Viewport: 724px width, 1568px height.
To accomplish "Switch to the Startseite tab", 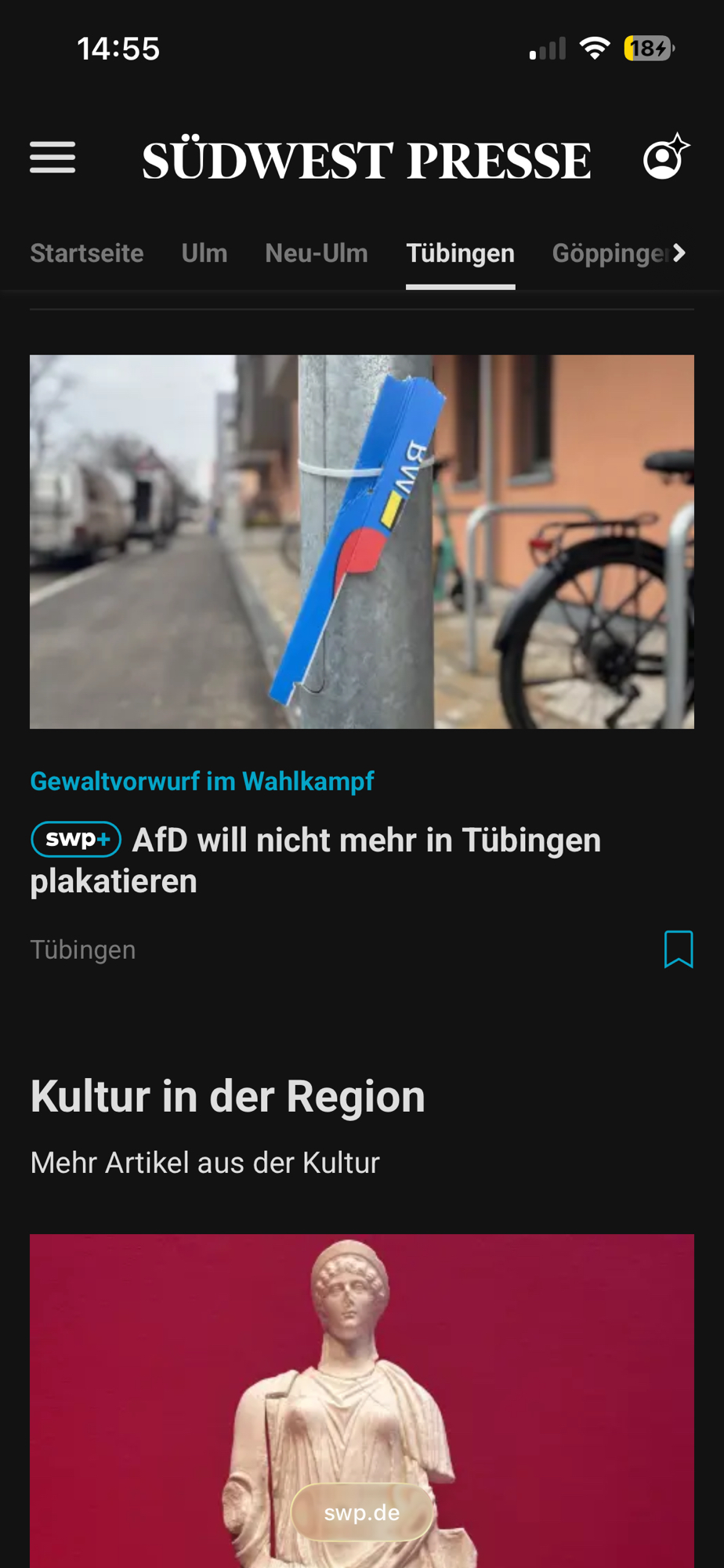I will [86, 253].
